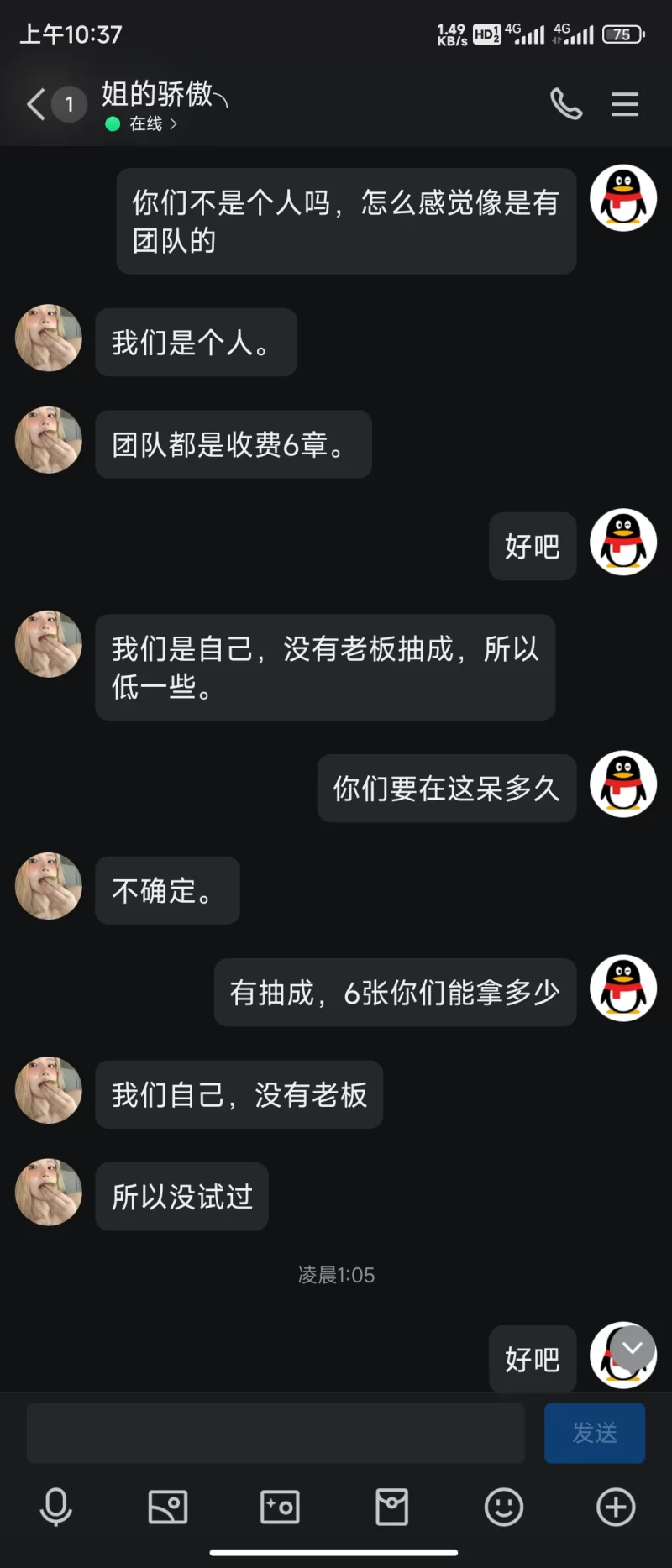
Task: Open 姐的骄傲 online status details
Action: coord(151,124)
